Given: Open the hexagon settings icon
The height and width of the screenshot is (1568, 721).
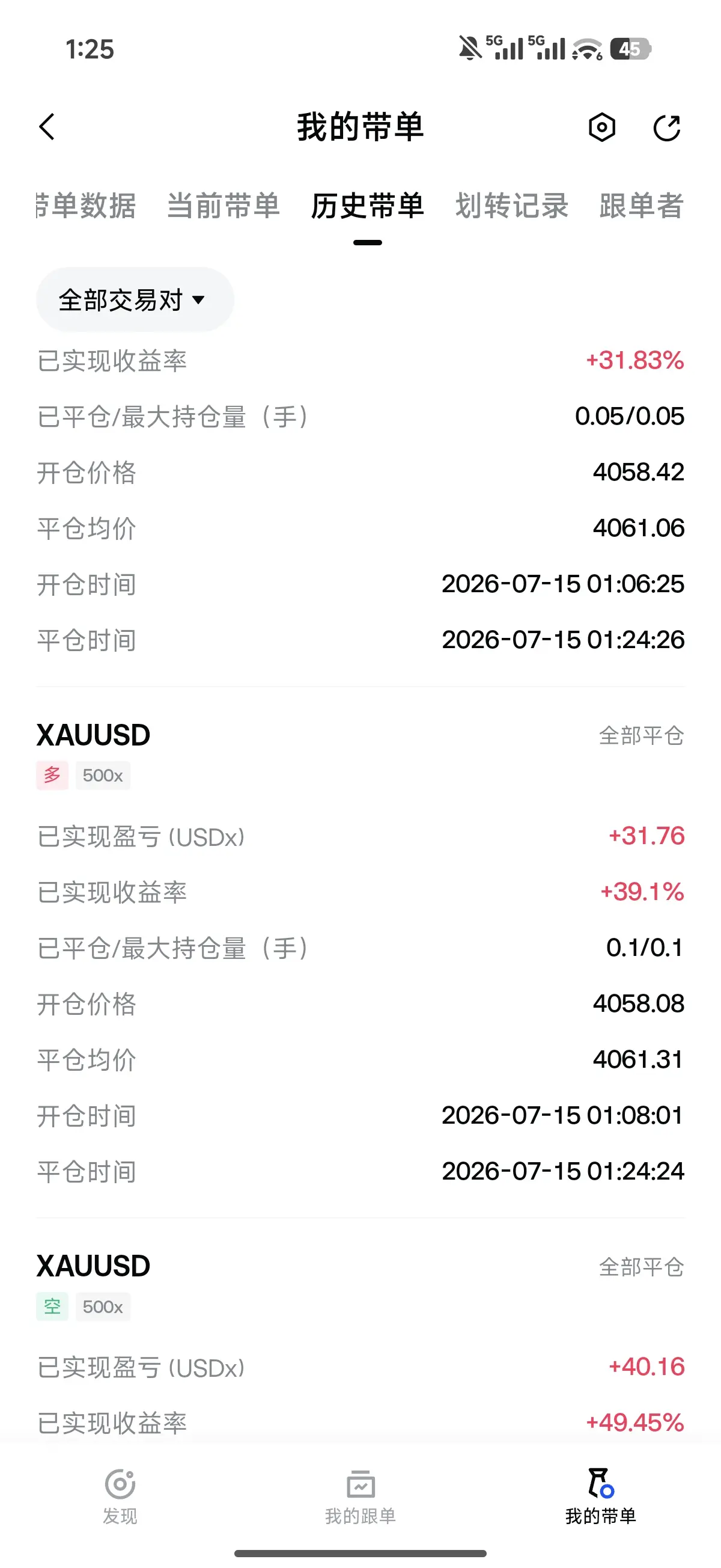Looking at the screenshot, I should click(602, 127).
